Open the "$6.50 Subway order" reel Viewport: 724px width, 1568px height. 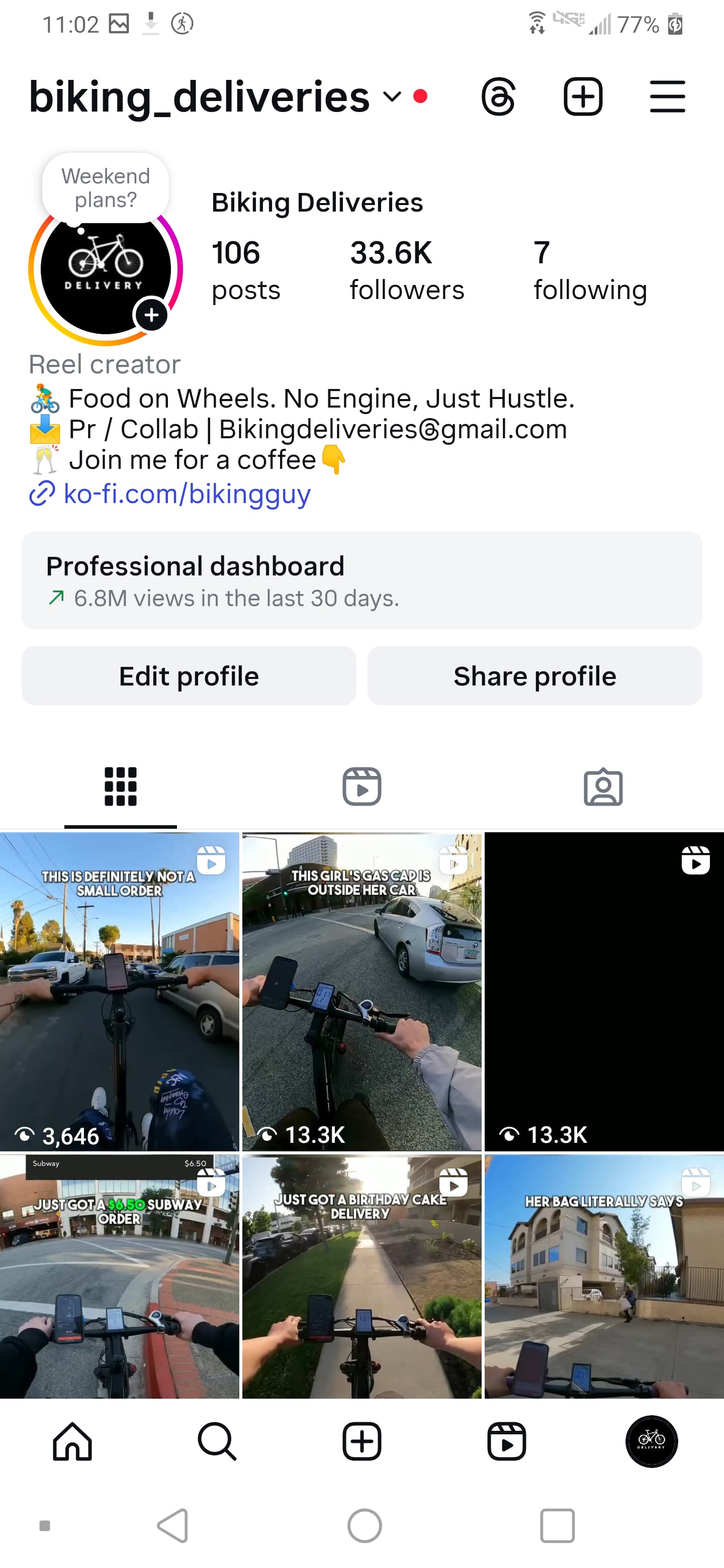119,1276
